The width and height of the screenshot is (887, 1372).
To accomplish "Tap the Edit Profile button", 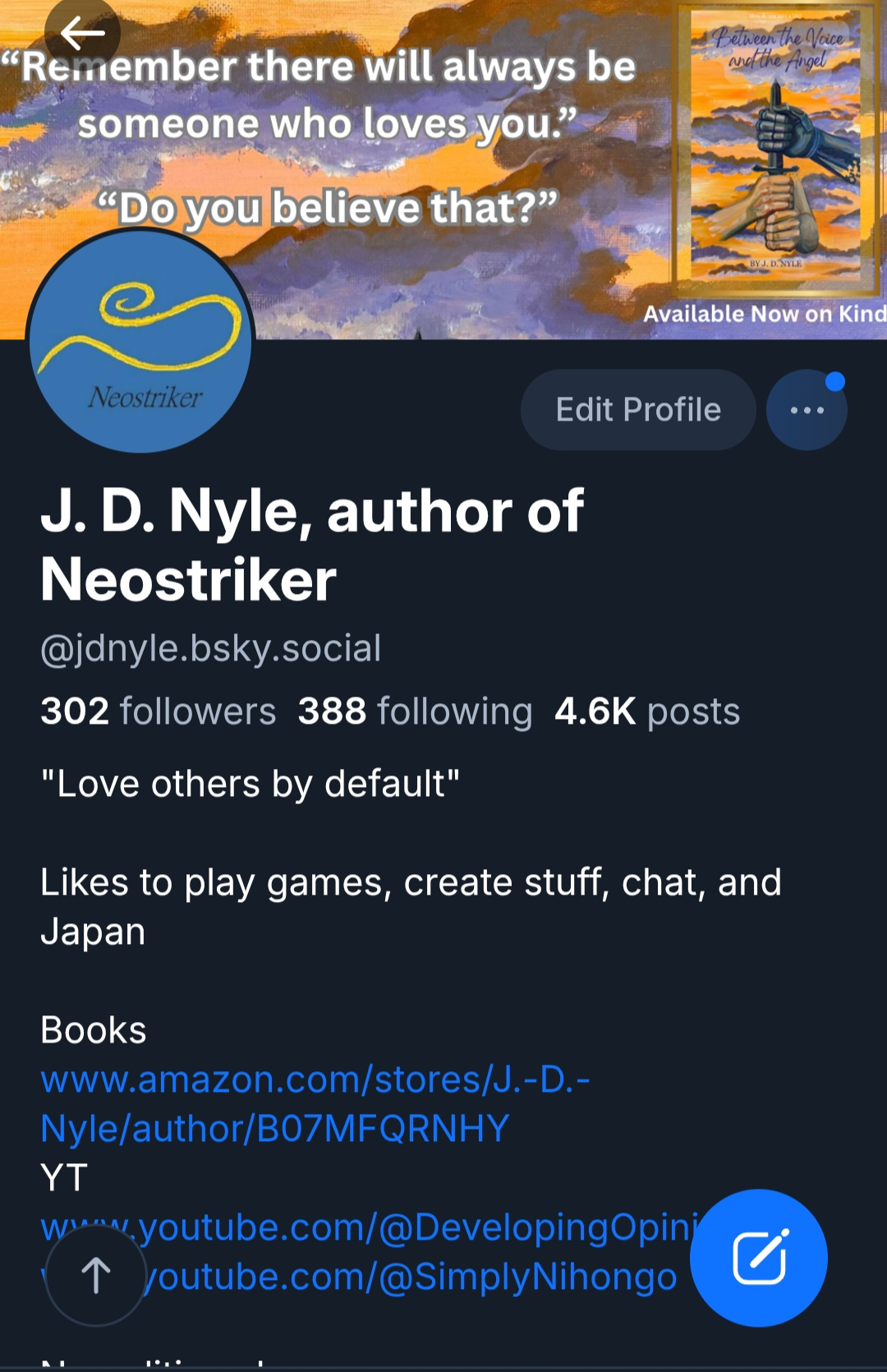I will tap(637, 409).
